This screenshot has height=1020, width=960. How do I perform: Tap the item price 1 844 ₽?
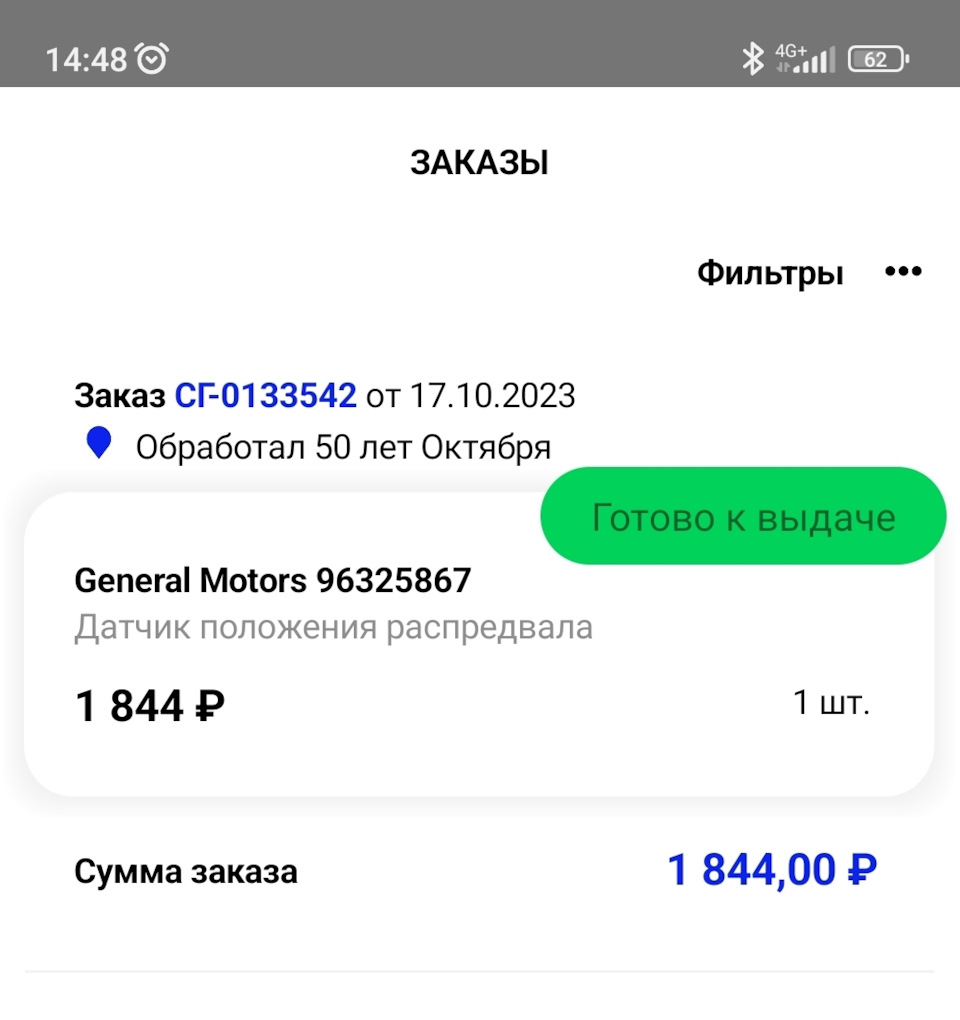pyautogui.click(x=147, y=703)
